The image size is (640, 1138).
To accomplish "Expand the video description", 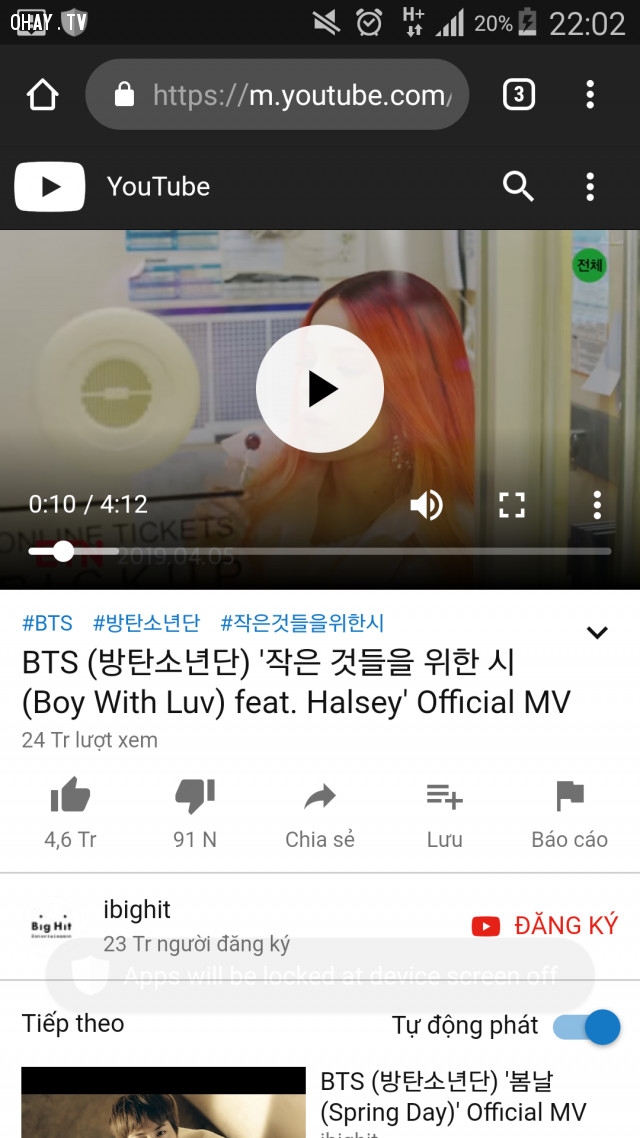I will (x=597, y=632).
